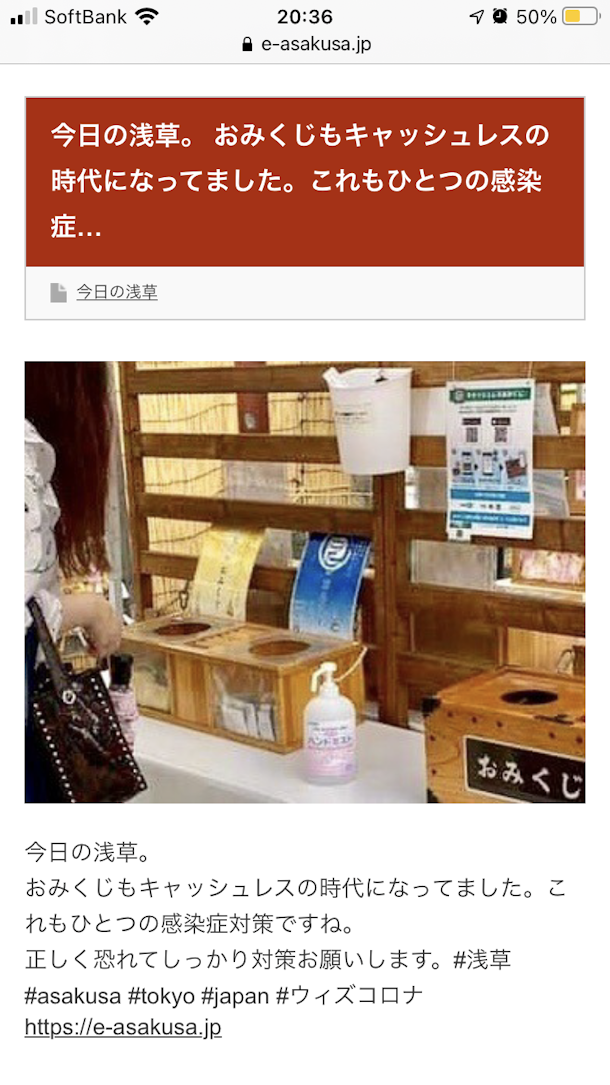This screenshot has height=1085, width=610.
Task: Open the 今日の浅草 category link
Action: coord(117,292)
